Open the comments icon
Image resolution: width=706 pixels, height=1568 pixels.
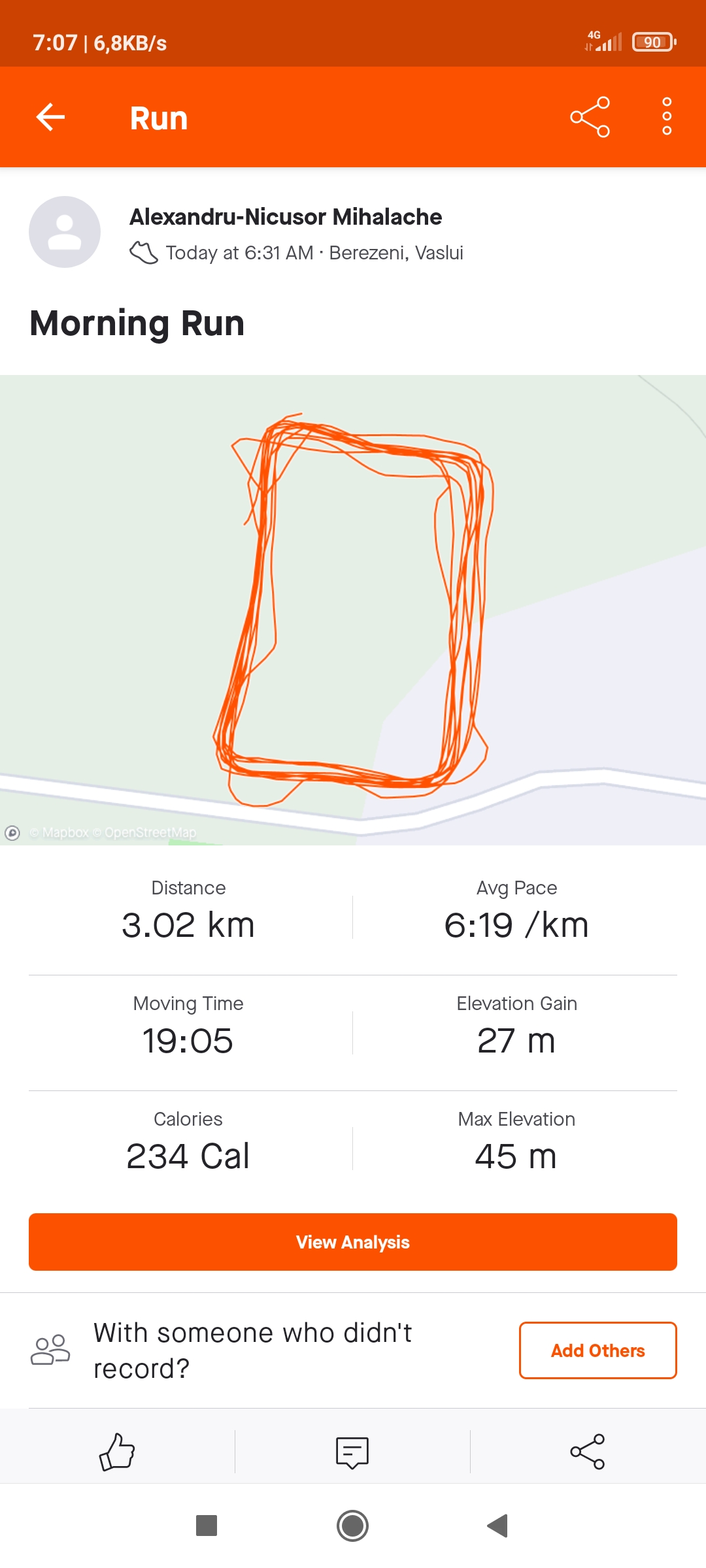[352, 1452]
